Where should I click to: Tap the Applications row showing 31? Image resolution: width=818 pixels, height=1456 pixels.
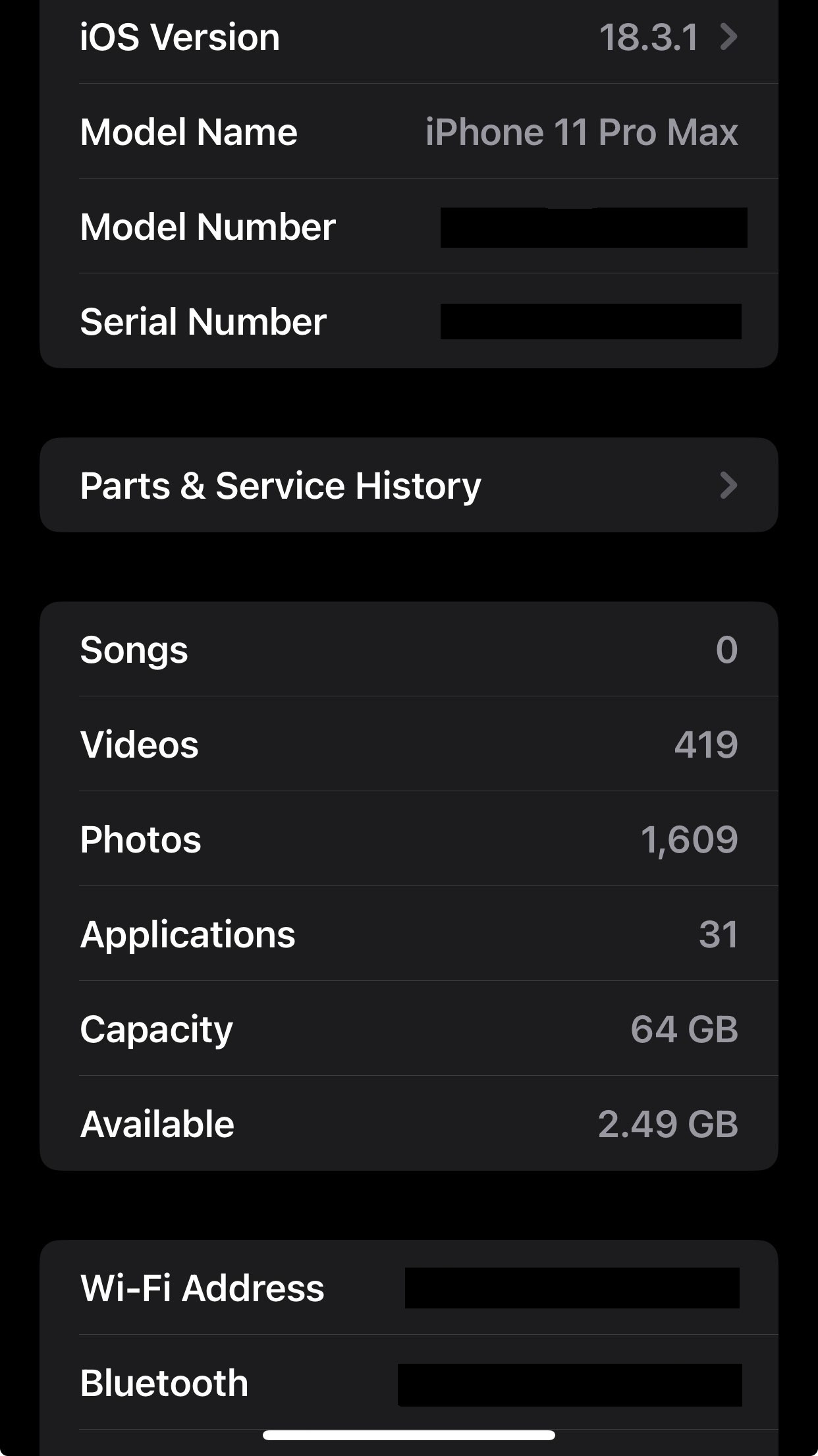(x=408, y=934)
